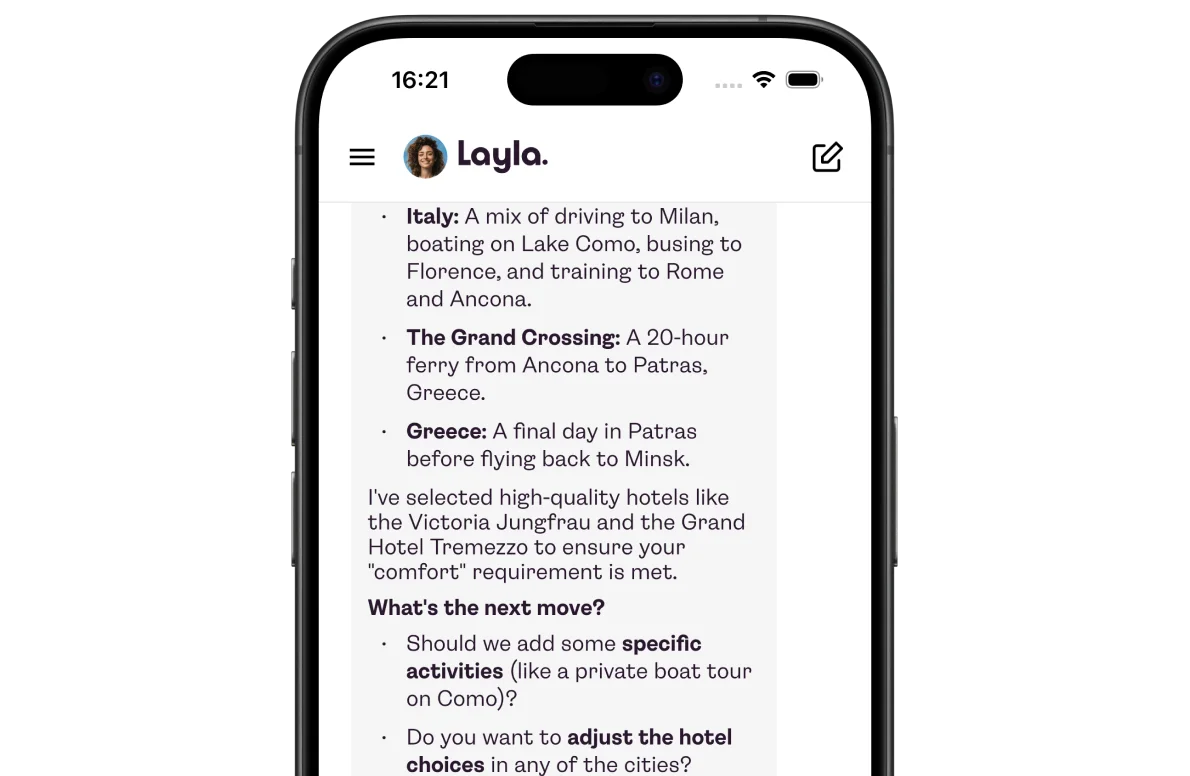Image resolution: width=1190 pixels, height=776 pixels.
Task: Open the hamburger drawer menu
Action: pyautogui.click(x=362, y=157)
